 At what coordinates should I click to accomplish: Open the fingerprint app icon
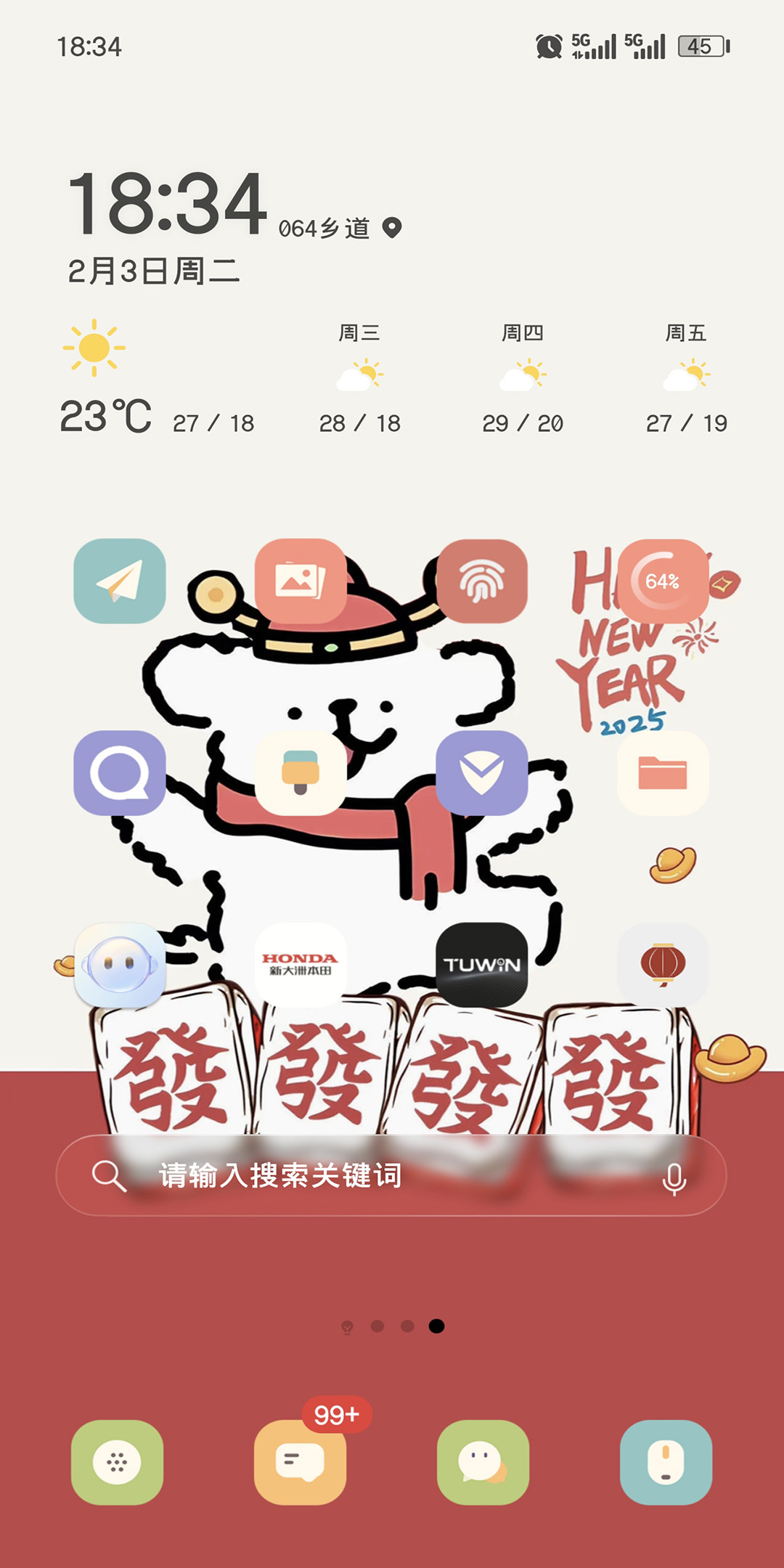pos(481,581)
